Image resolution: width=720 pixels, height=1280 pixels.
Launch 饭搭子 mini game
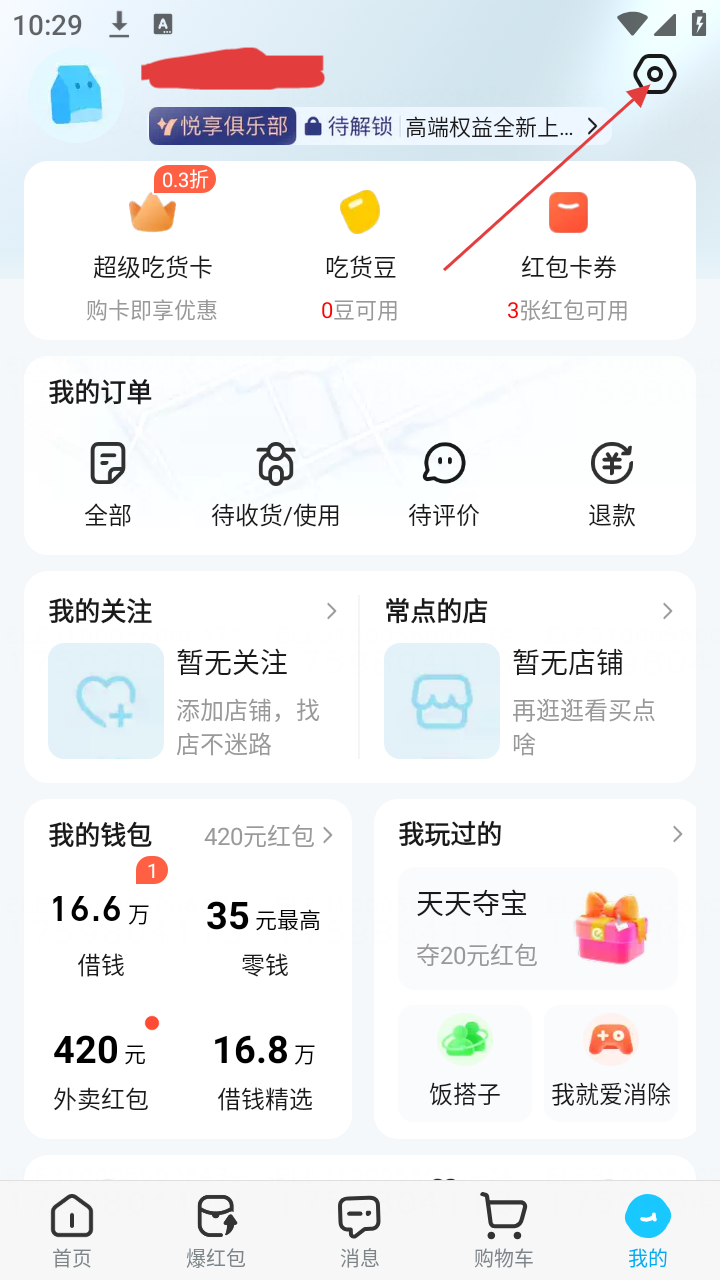(x=465, y=1063)
